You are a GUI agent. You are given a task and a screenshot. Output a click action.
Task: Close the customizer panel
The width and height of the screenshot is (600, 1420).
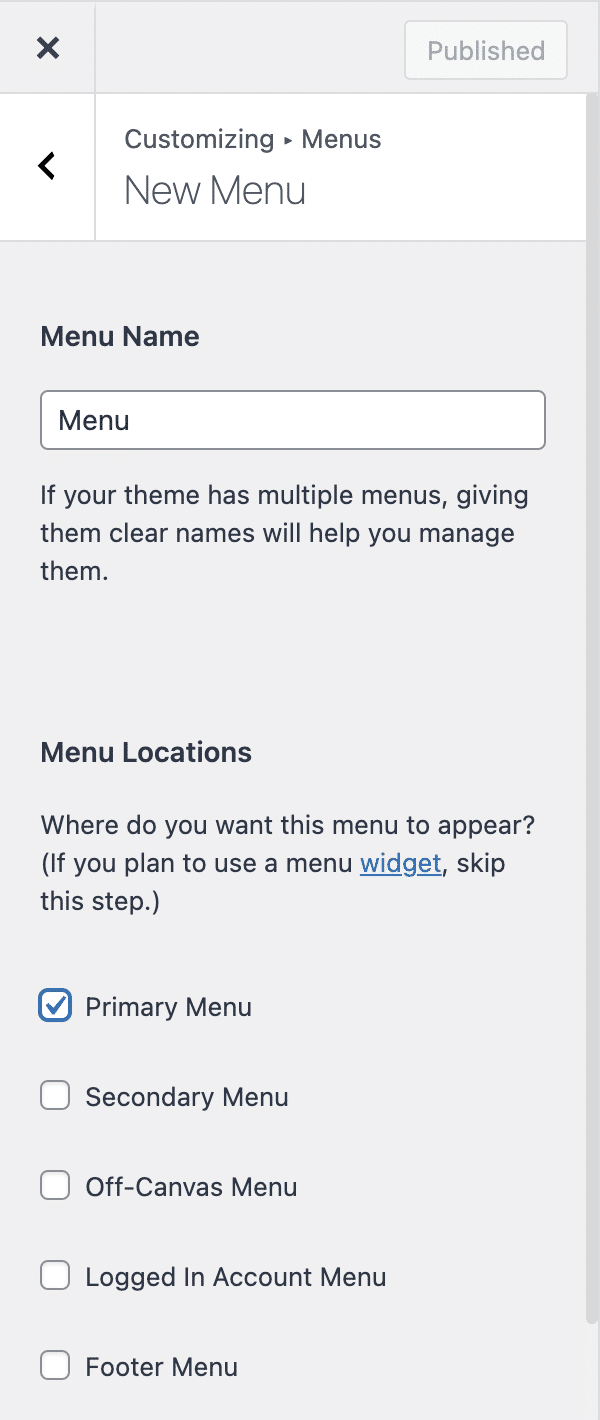47,47
